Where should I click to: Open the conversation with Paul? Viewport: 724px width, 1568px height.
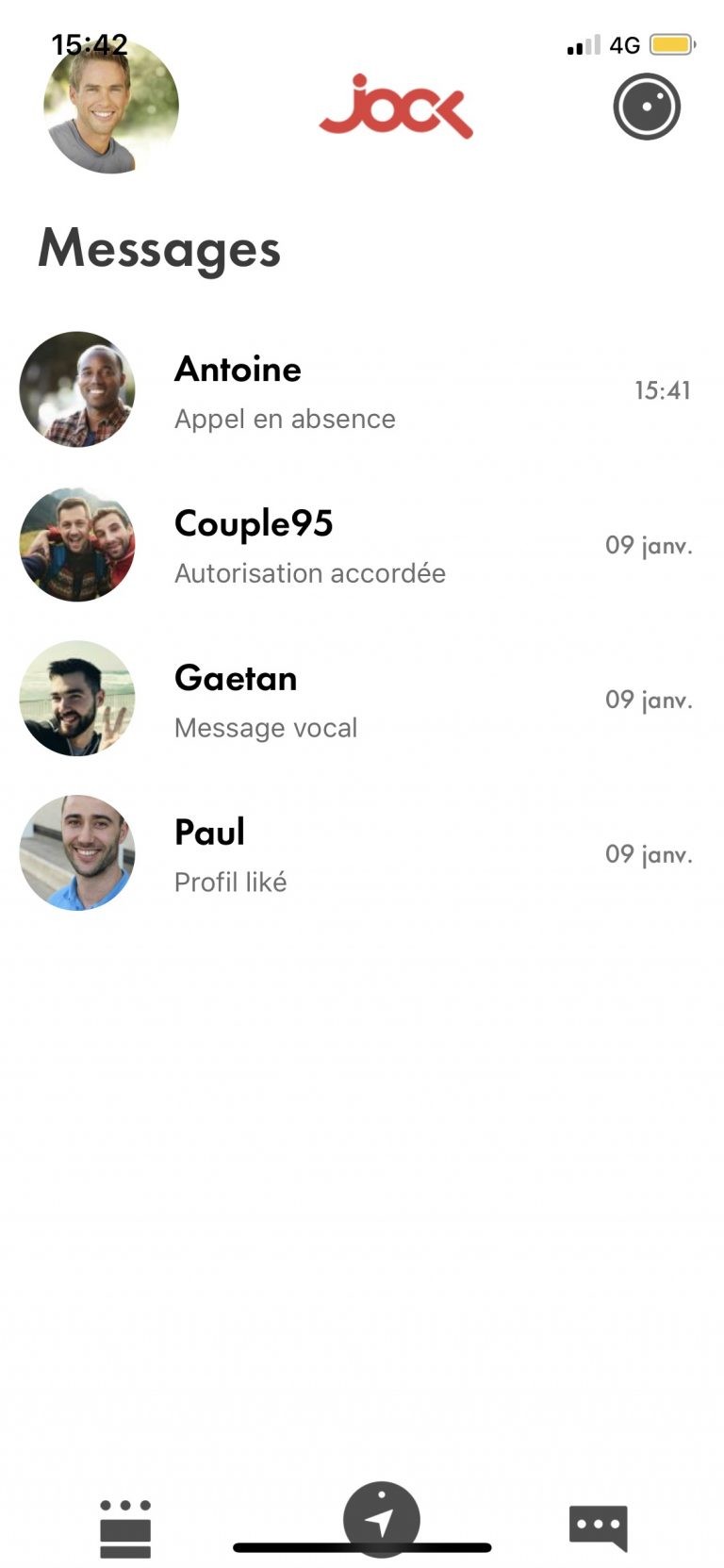pyautogui.click(x=362, y=853)
